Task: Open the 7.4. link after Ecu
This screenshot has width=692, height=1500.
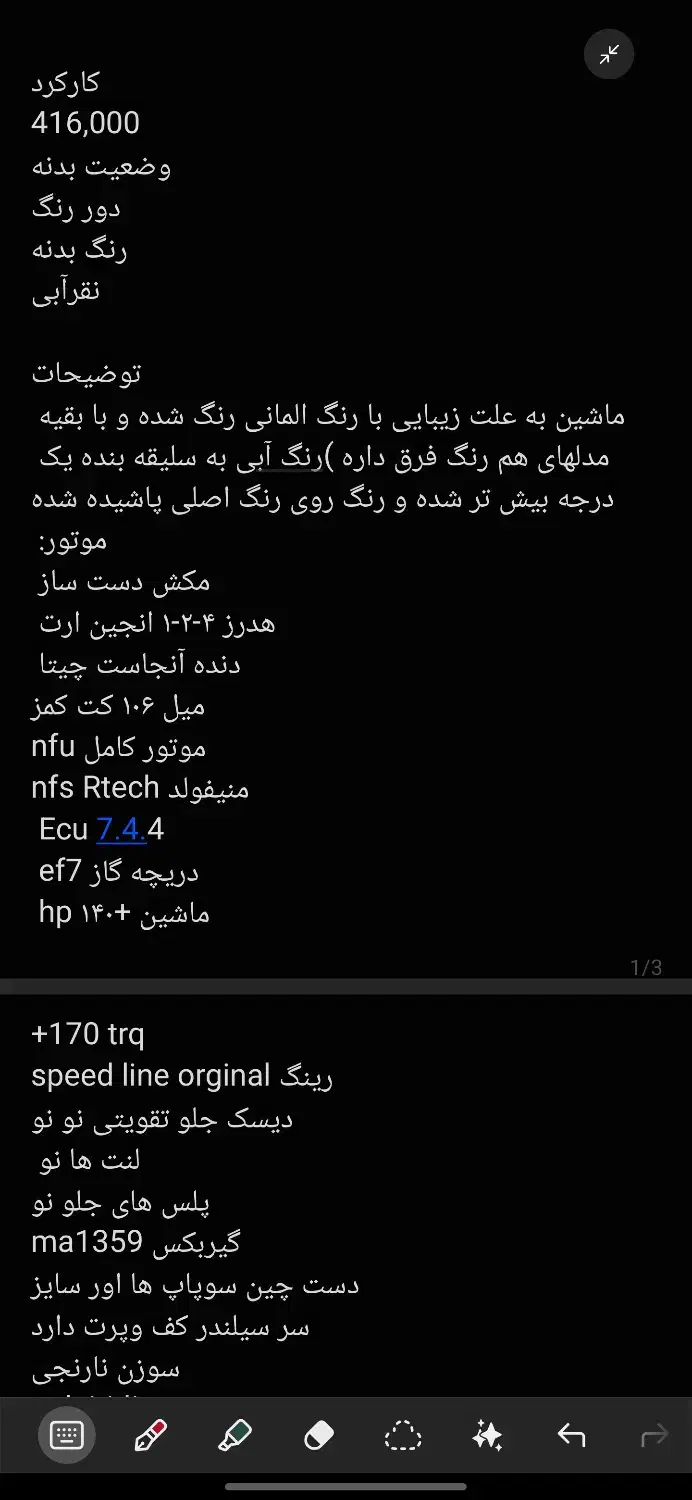Action: (x=121, y=829)
